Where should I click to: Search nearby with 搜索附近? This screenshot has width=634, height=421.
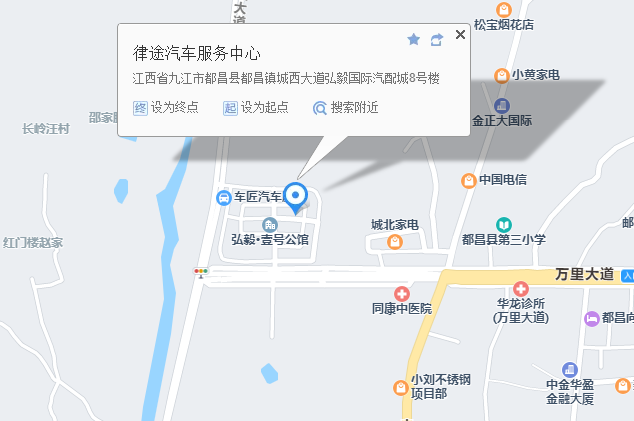tap(346, 107)
